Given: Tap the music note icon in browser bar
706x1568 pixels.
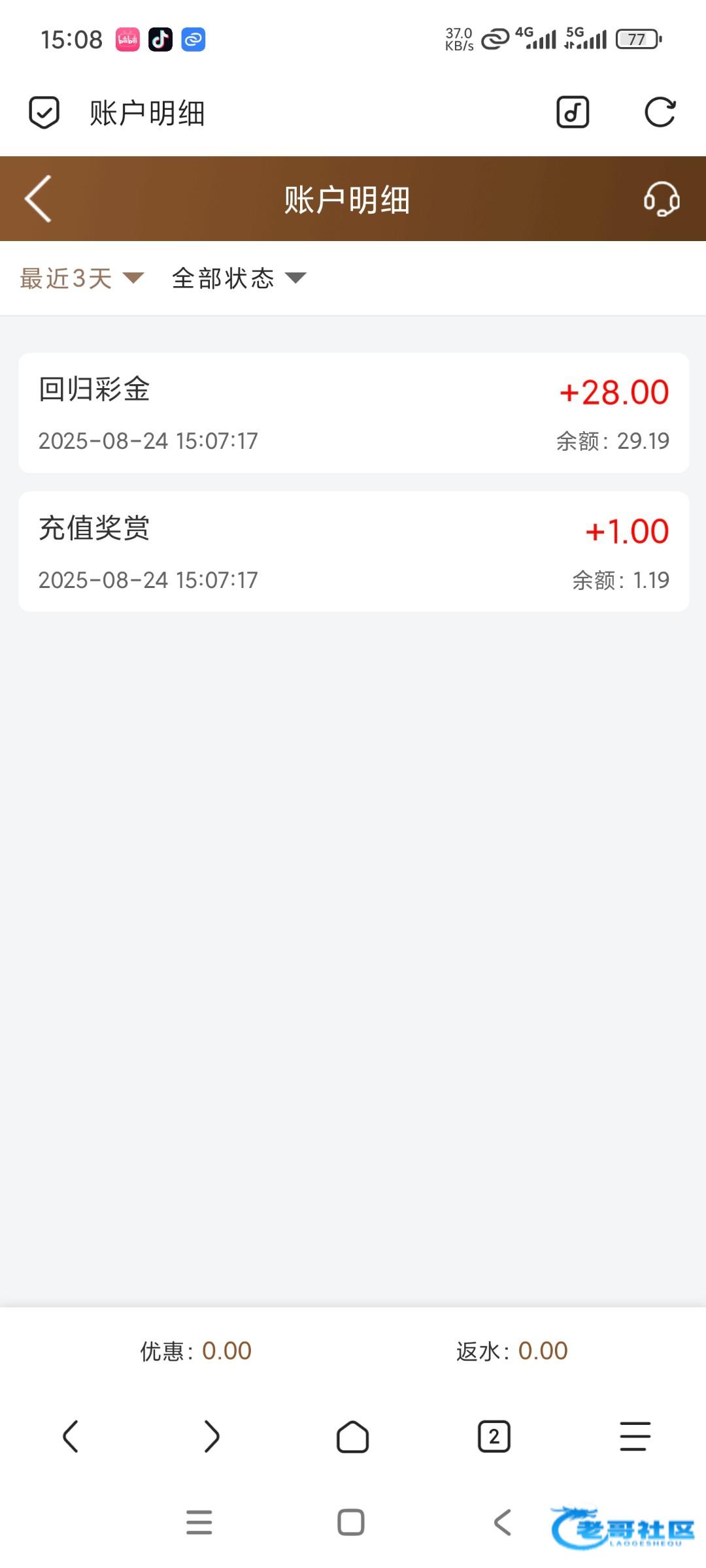Looking at the screenshot, I should [x=573, y=112].
